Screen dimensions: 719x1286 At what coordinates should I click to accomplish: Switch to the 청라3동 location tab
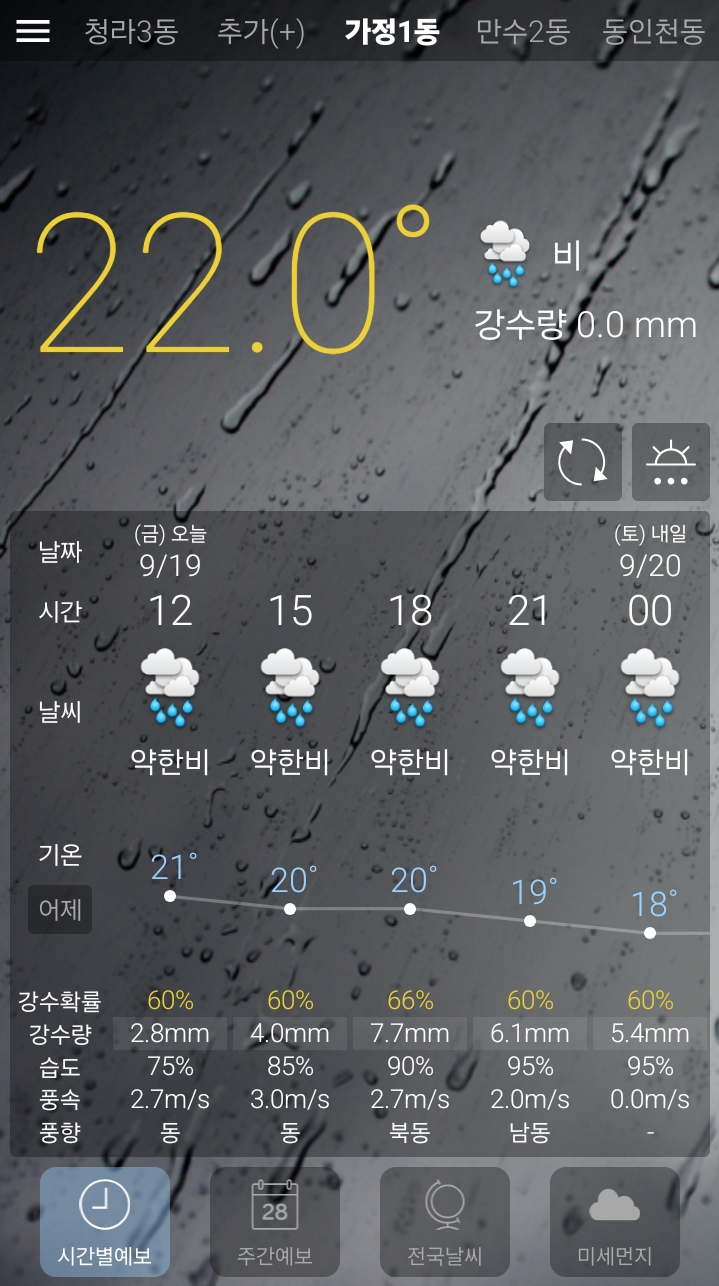(131, 32)
